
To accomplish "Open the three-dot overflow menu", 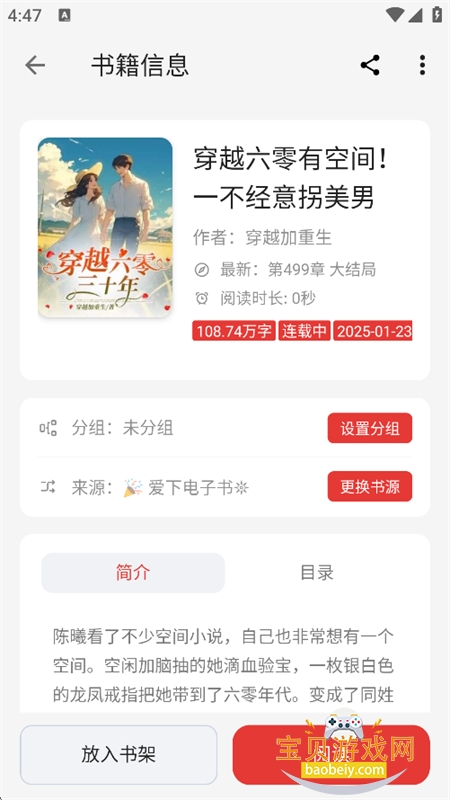I will point(422,65).
